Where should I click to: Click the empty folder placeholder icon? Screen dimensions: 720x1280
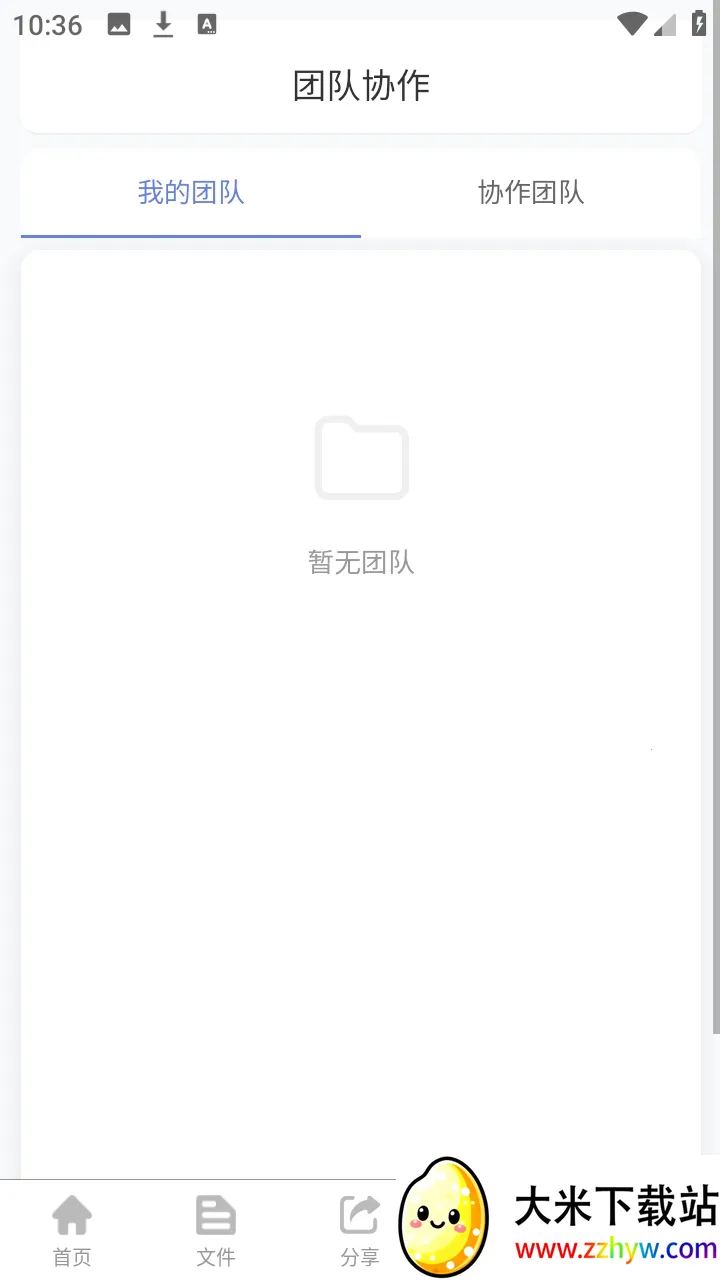click(x=361, y=458)
